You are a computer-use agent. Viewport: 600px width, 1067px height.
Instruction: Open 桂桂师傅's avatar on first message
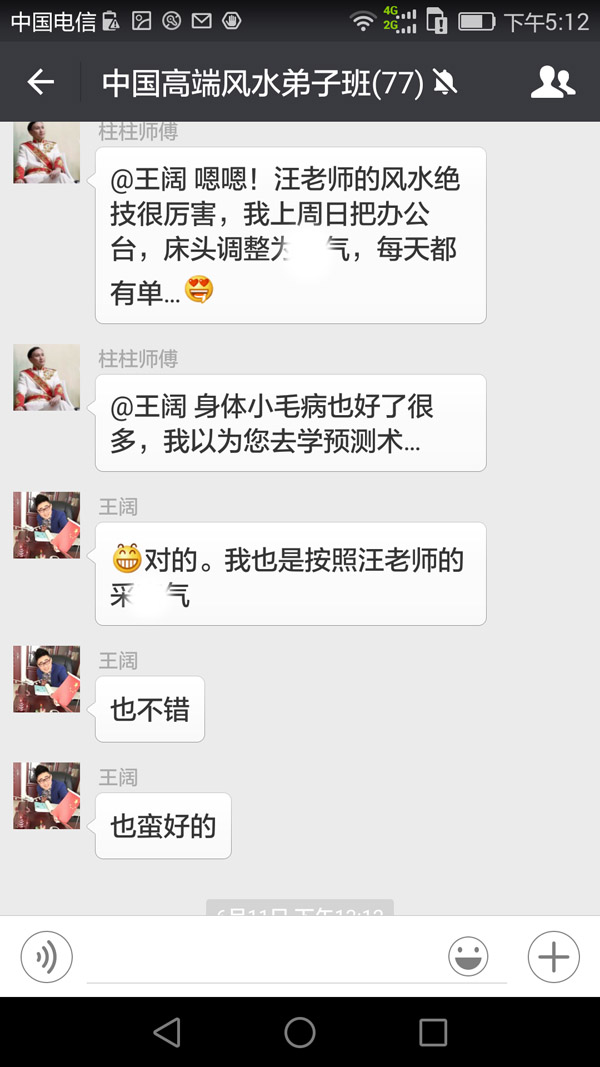(x=47, y=153)
